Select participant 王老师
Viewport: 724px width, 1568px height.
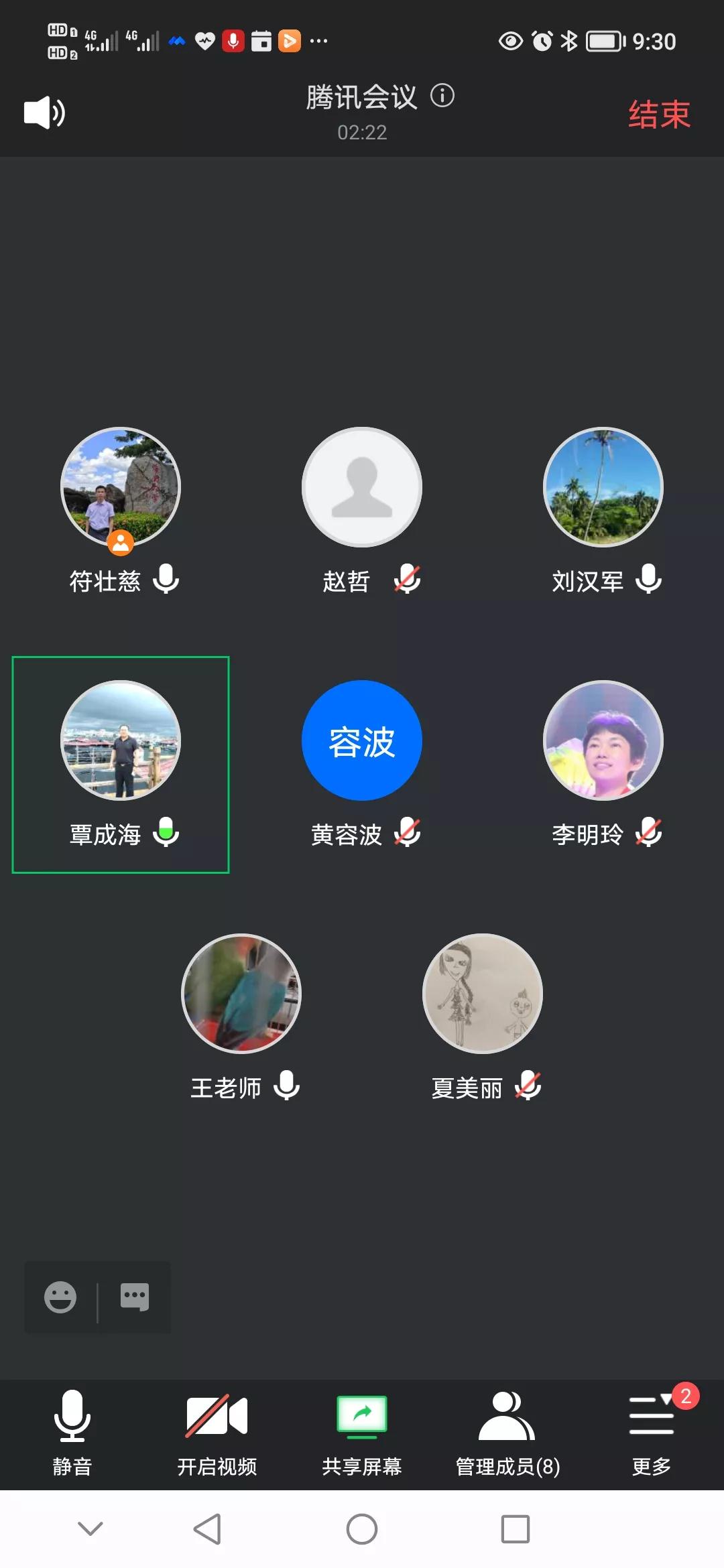(x=241, y=994)
